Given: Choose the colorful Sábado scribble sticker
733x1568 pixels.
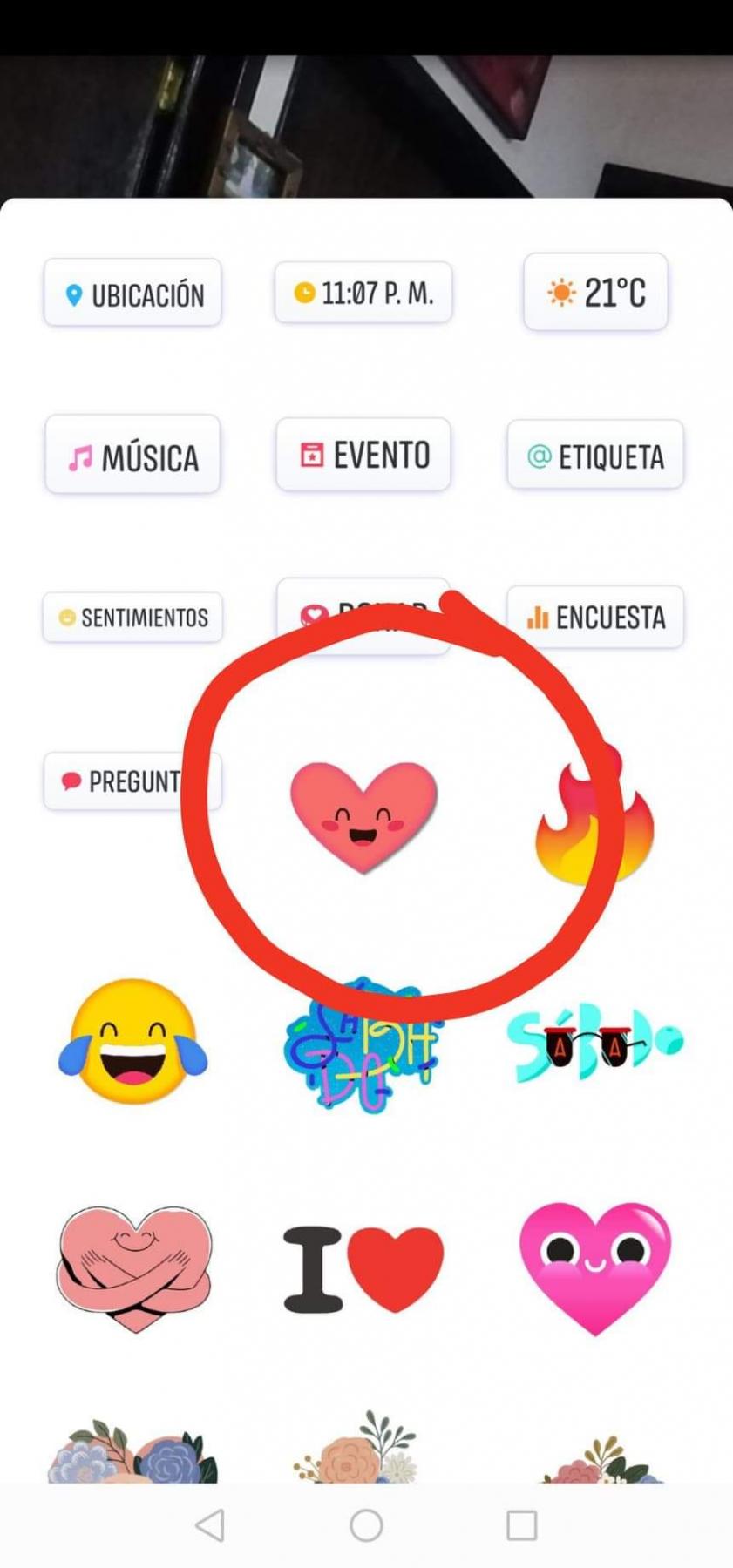Looking at the screenshot, I should click(363, 1045).
